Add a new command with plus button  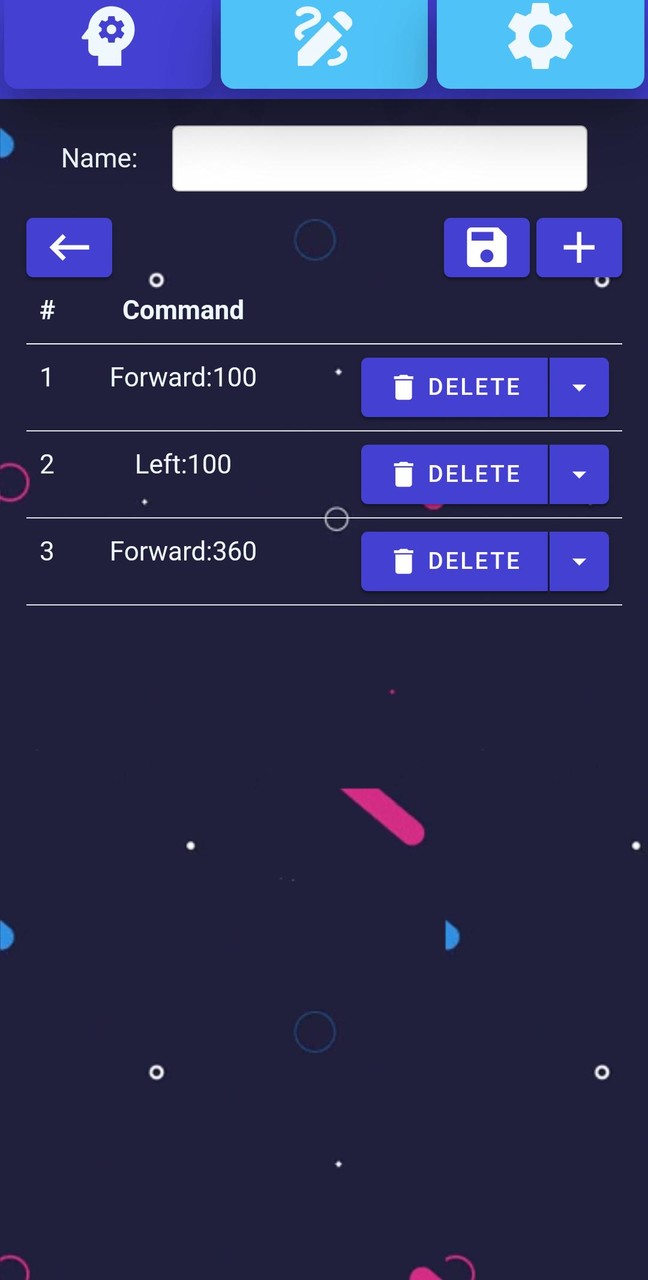579,247
